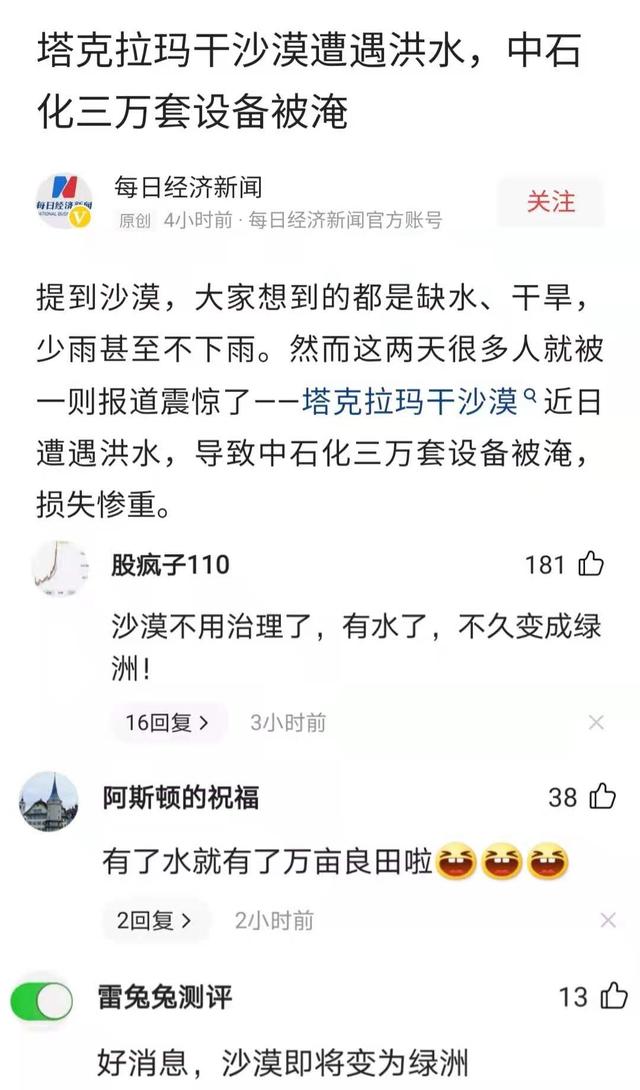Follow 每日经济新闻 with the 关注 button
Image resolution: width=640 pixels, height=1090 pixels.
pyautogui.click(x=551, y=202)
